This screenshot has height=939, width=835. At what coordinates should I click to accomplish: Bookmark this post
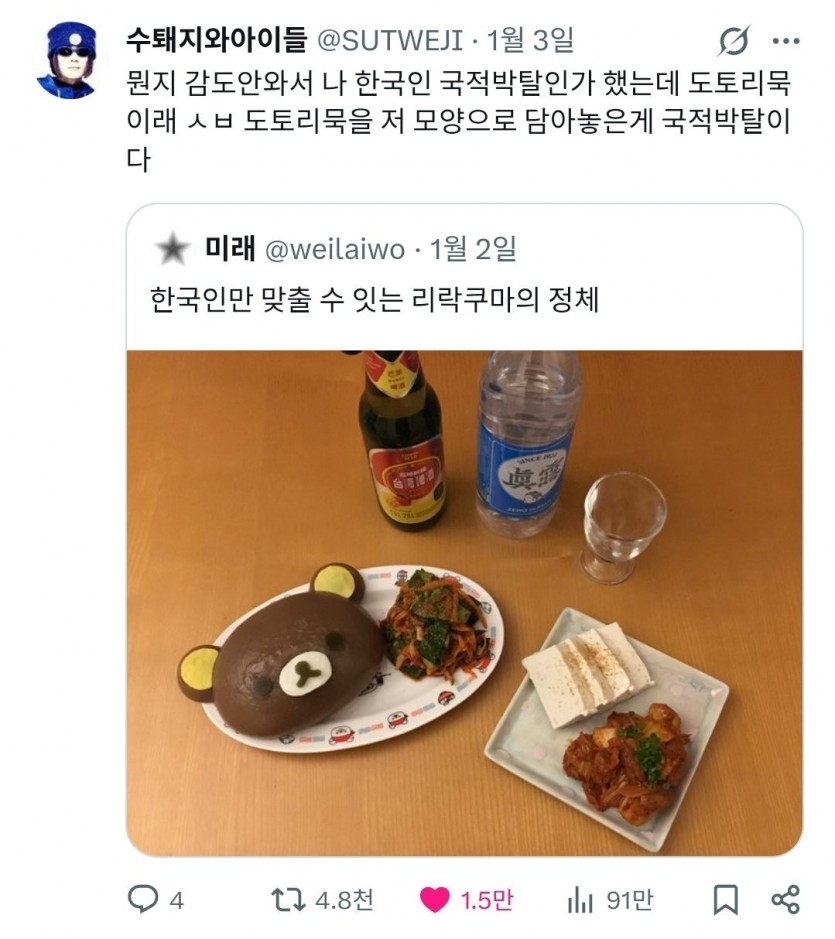point(725,900)
